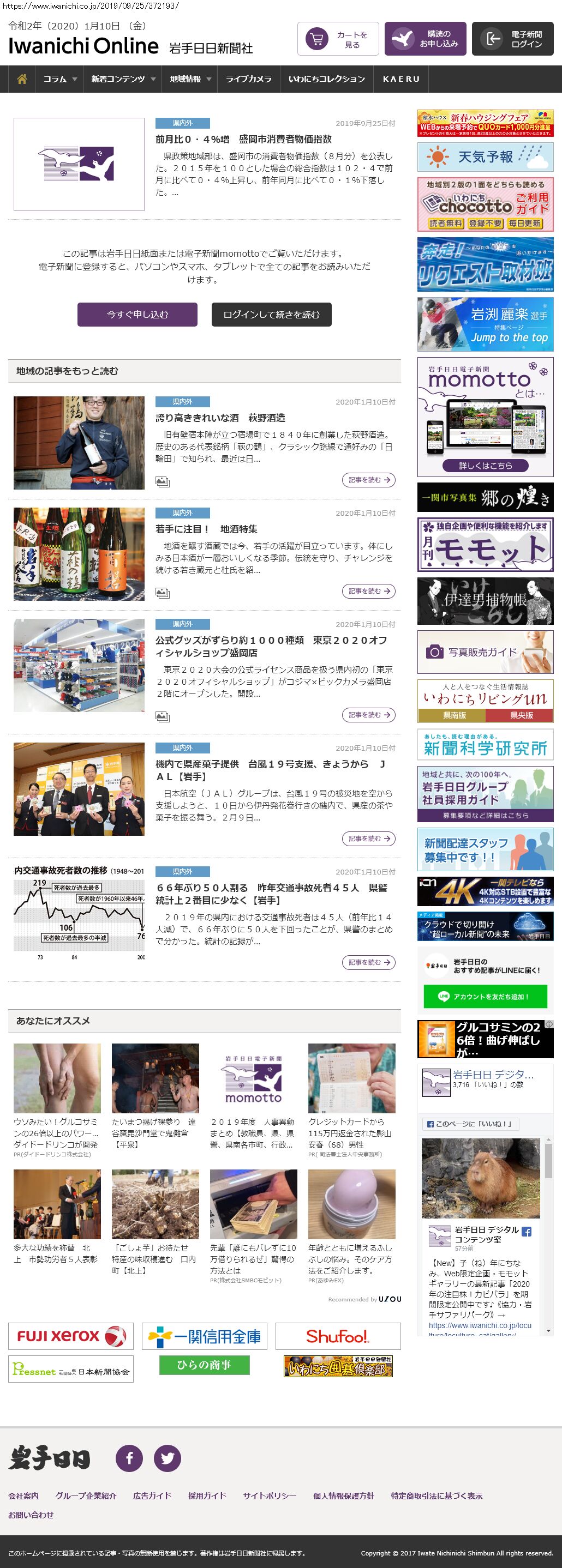Tap the 今すぐ申し込む button

[137, 315]
